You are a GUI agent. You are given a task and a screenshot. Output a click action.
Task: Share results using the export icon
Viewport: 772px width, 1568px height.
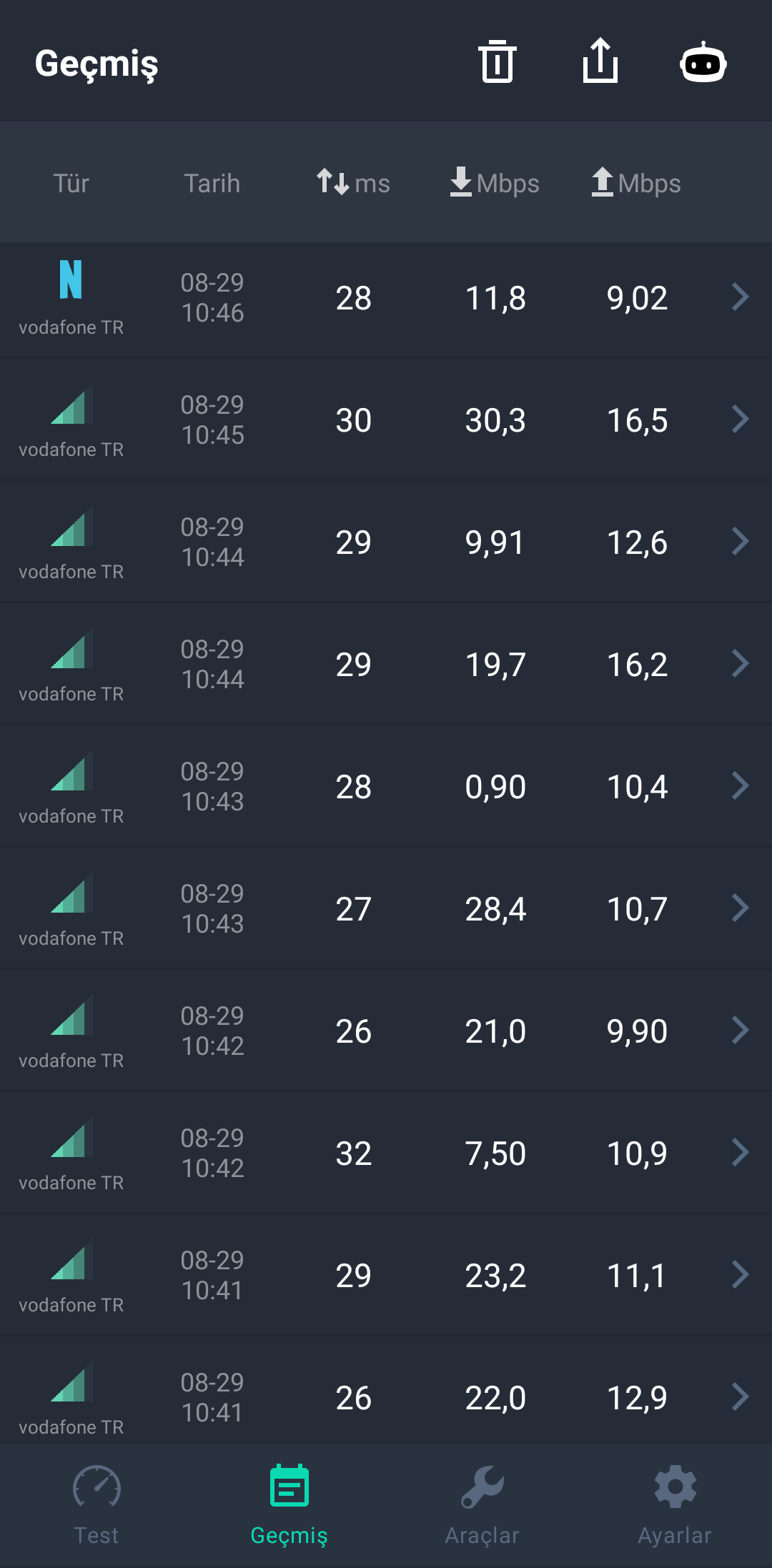click(x=600, y=61)
